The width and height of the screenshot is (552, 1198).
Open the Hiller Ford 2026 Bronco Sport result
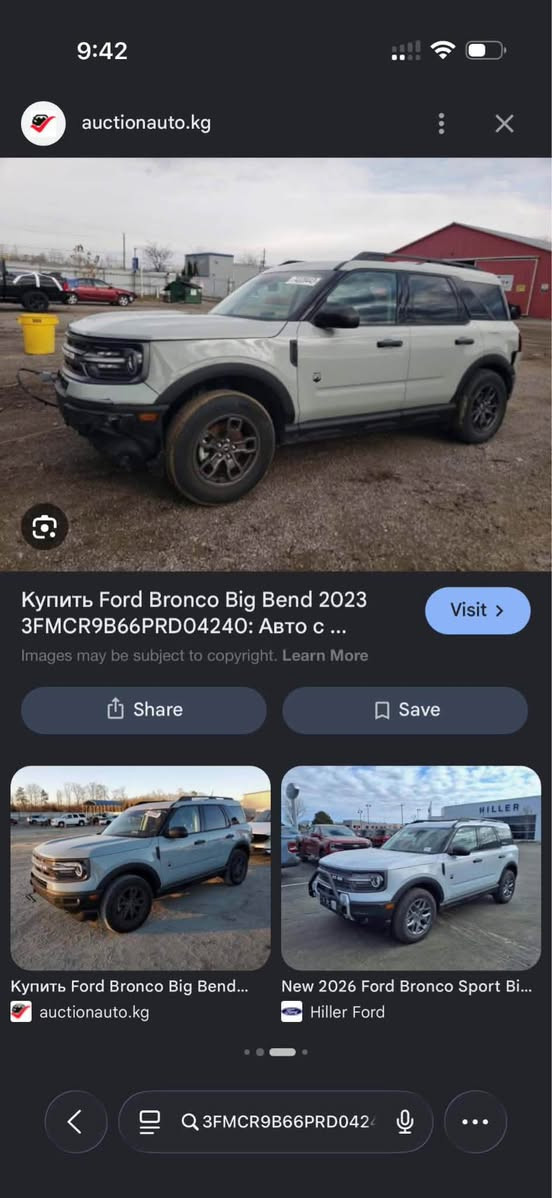click(x=411, y=868)
